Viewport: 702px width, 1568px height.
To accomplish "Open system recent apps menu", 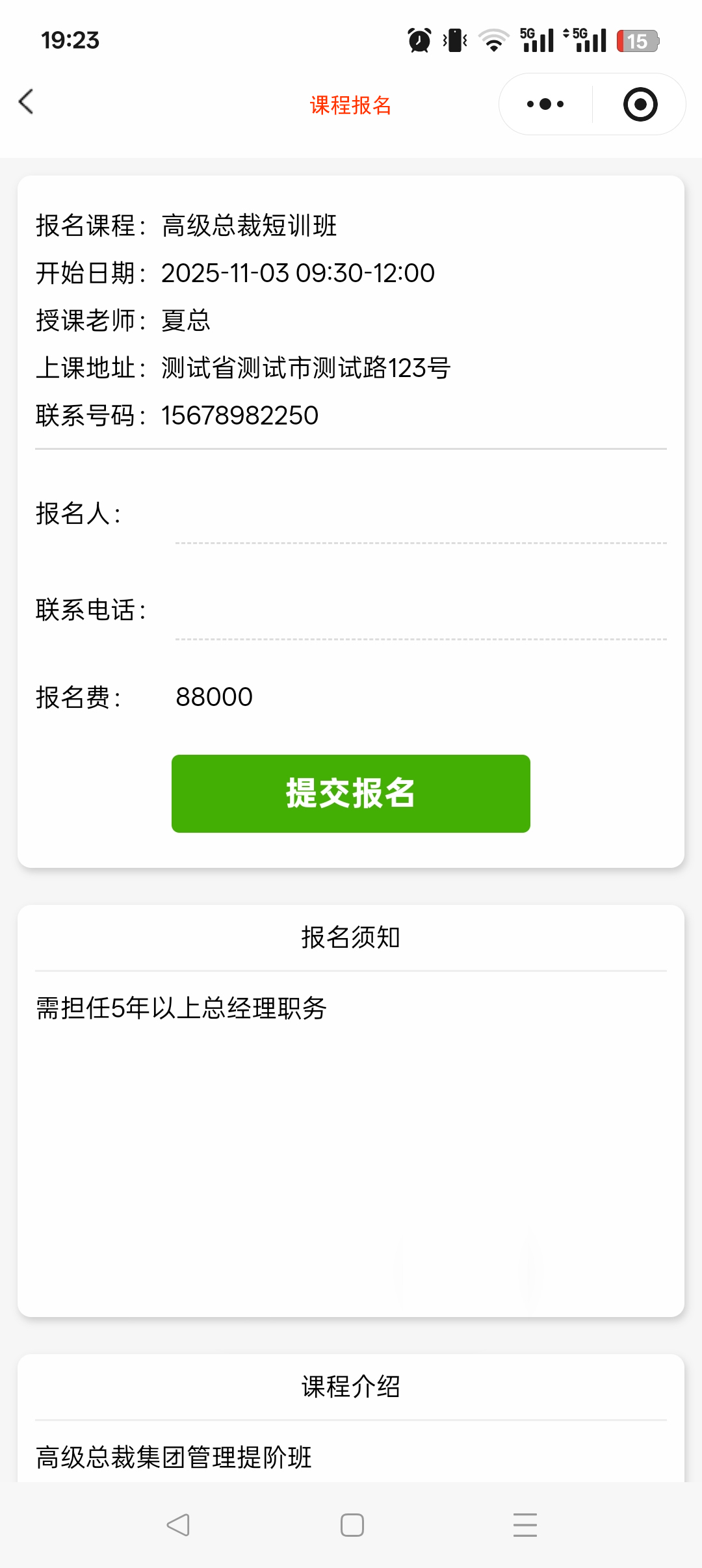I will [x=525, y=1524].
